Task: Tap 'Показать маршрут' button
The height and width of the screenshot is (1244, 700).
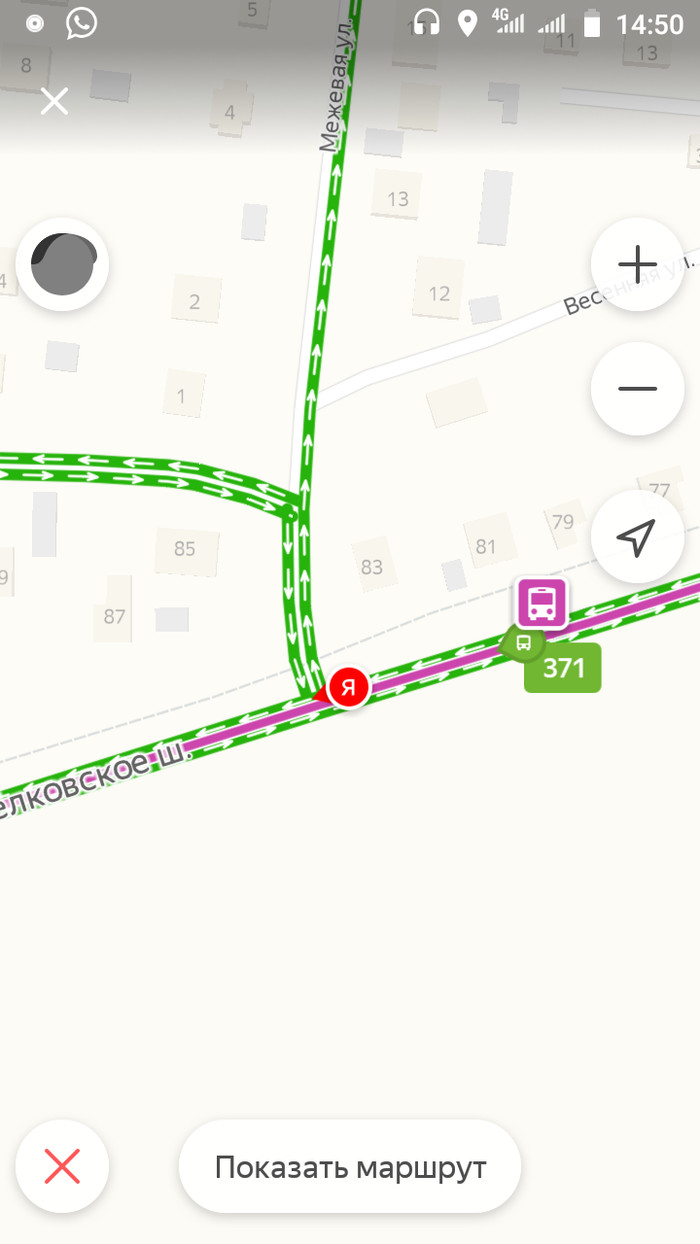Action: [x=350, y=1166]
